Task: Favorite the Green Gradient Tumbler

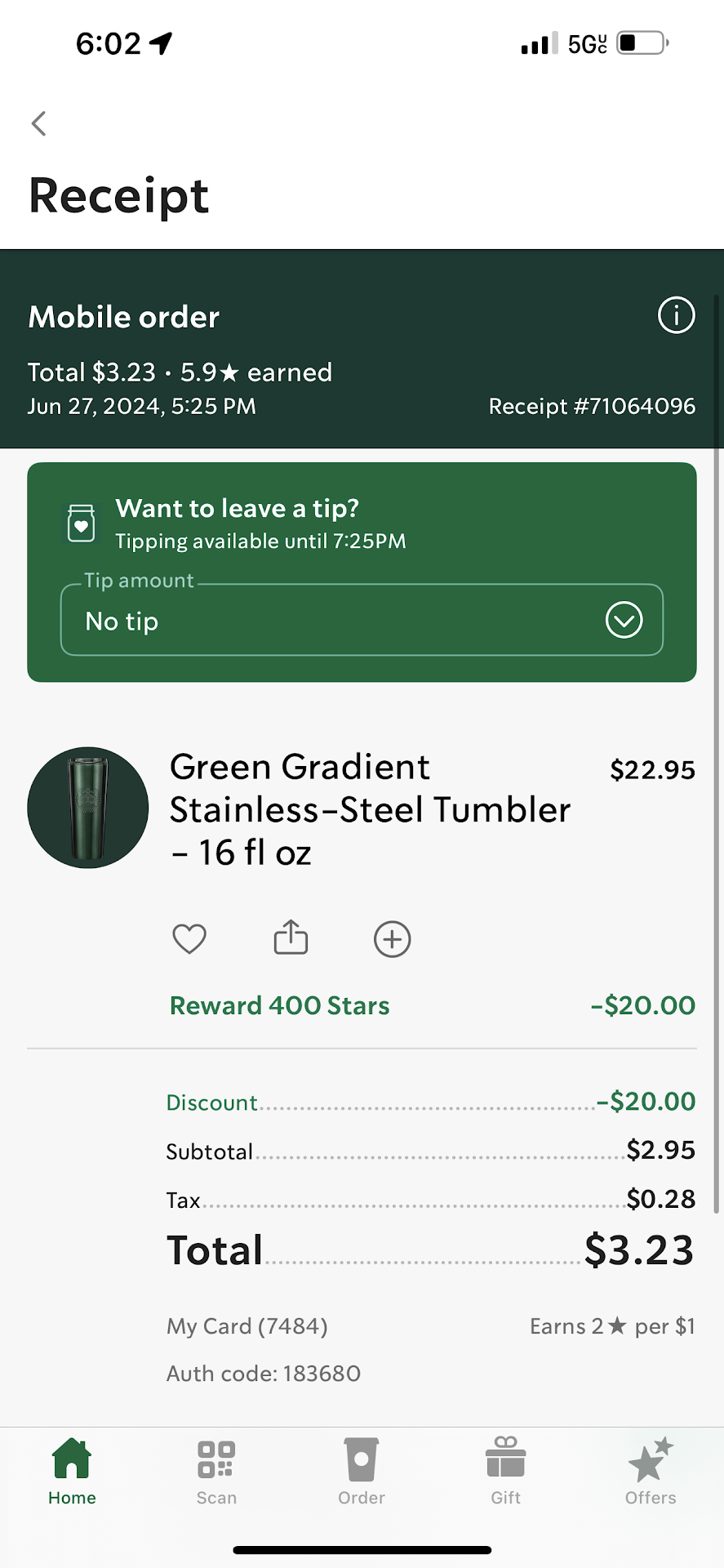Action: click(x=189, y=938)
